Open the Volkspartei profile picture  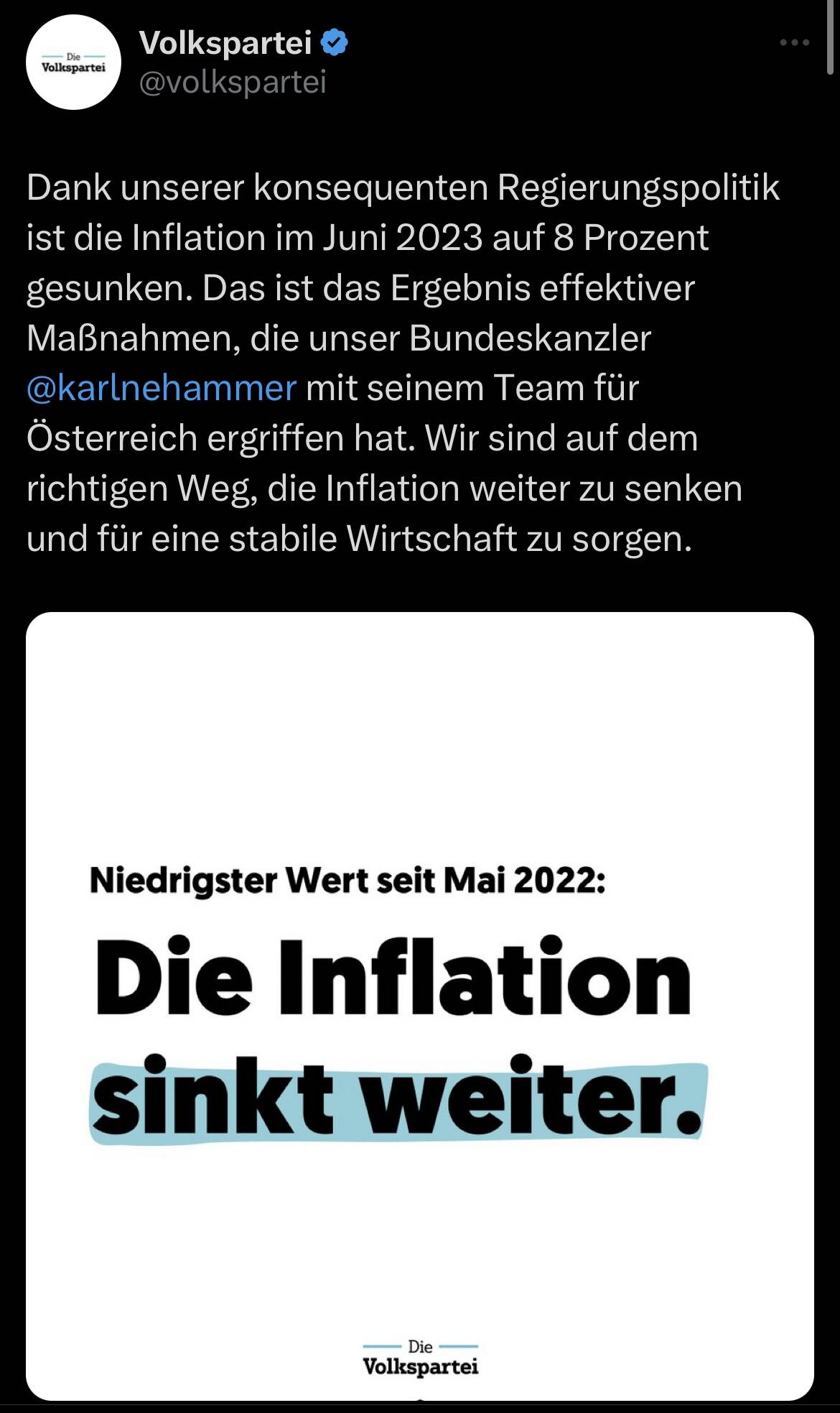coord(73,62)
